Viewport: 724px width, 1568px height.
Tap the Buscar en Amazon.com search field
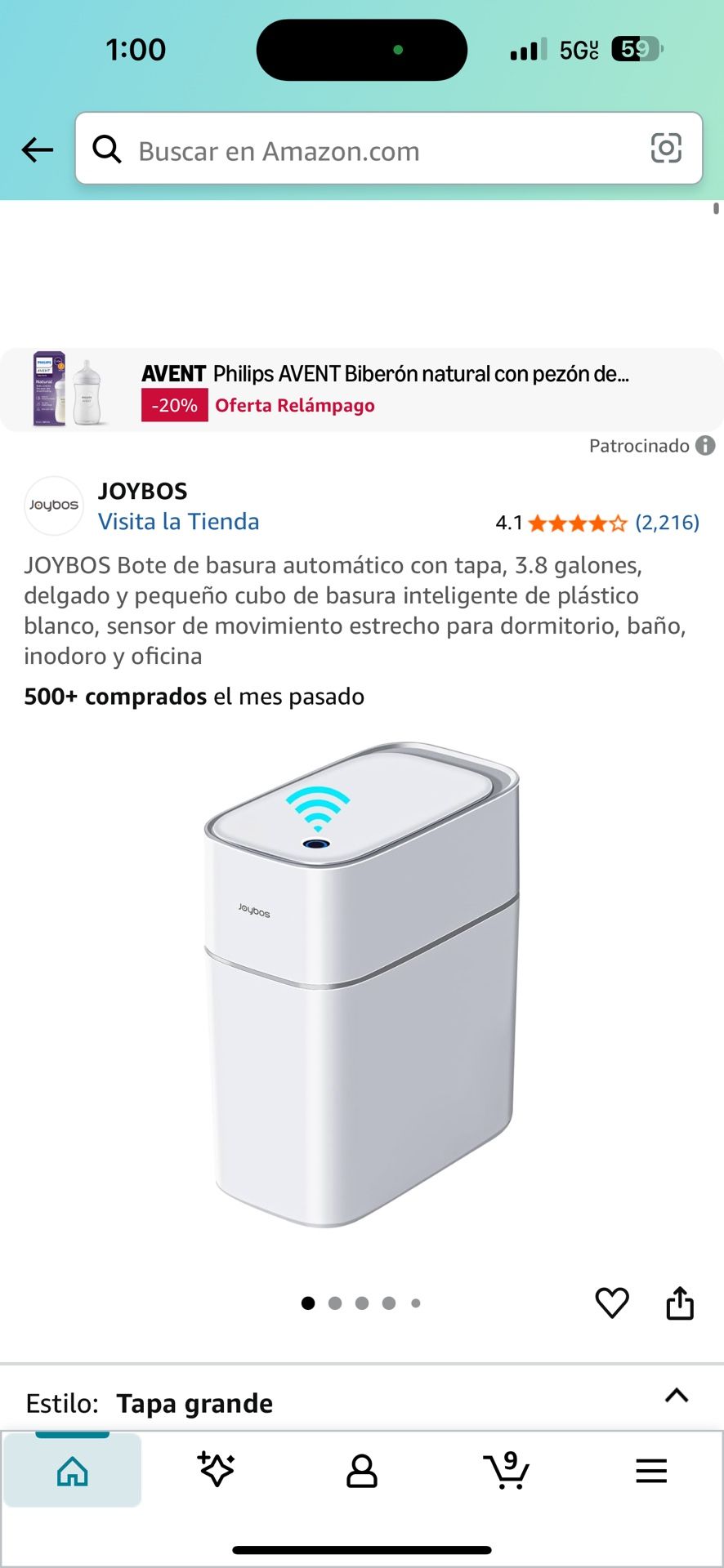368,150
